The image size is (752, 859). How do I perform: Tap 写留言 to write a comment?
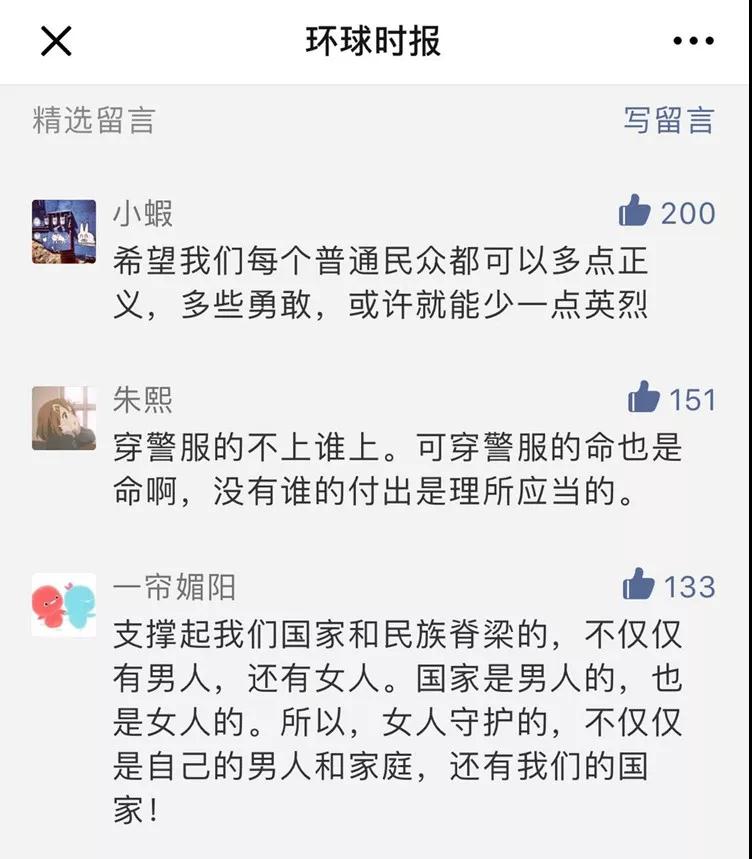pyautogui.click(x=669, y=121)
